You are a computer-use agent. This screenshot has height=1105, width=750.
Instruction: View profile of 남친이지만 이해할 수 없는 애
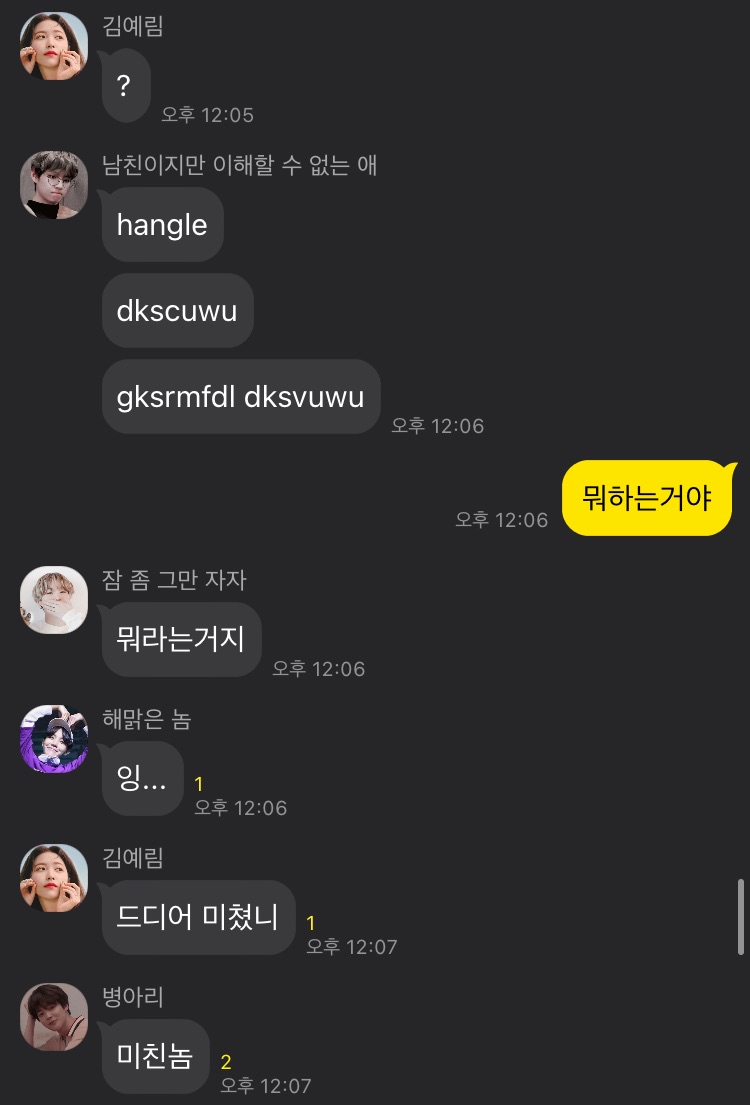54,185
